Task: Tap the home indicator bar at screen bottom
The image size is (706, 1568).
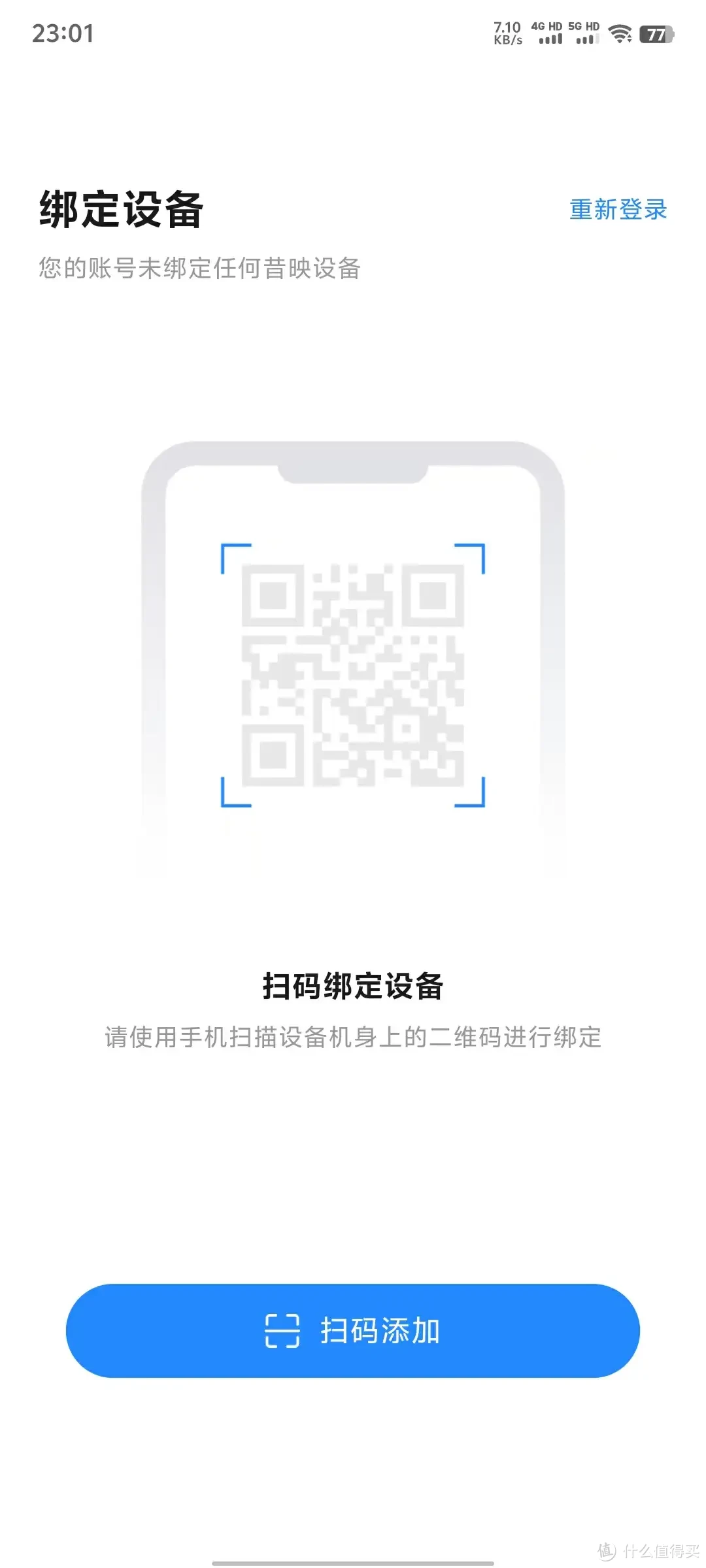Action: pyautogui.click(x=353, y=1563)
